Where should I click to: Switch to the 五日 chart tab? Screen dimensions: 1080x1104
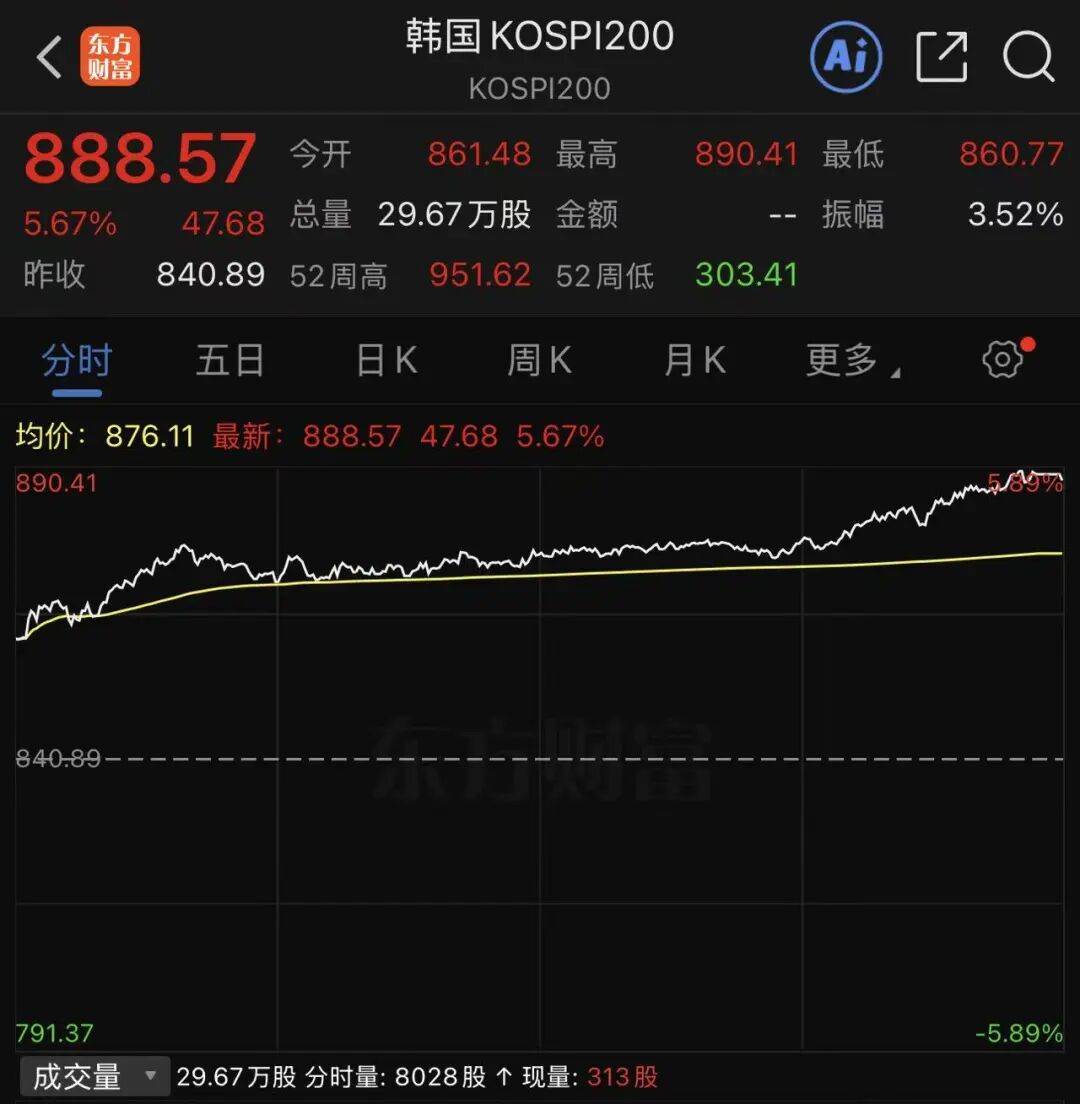[x=229, y=360]
